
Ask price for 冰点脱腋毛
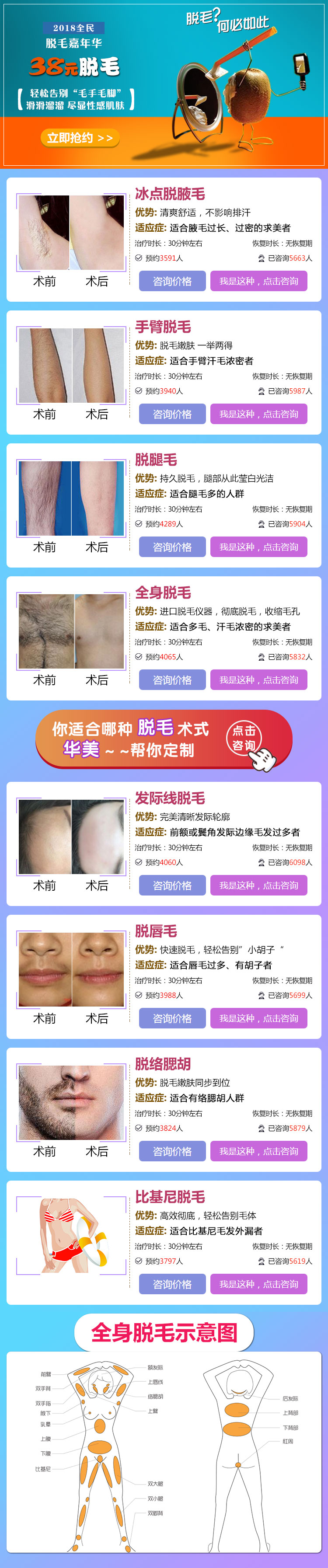coord(172,281)
